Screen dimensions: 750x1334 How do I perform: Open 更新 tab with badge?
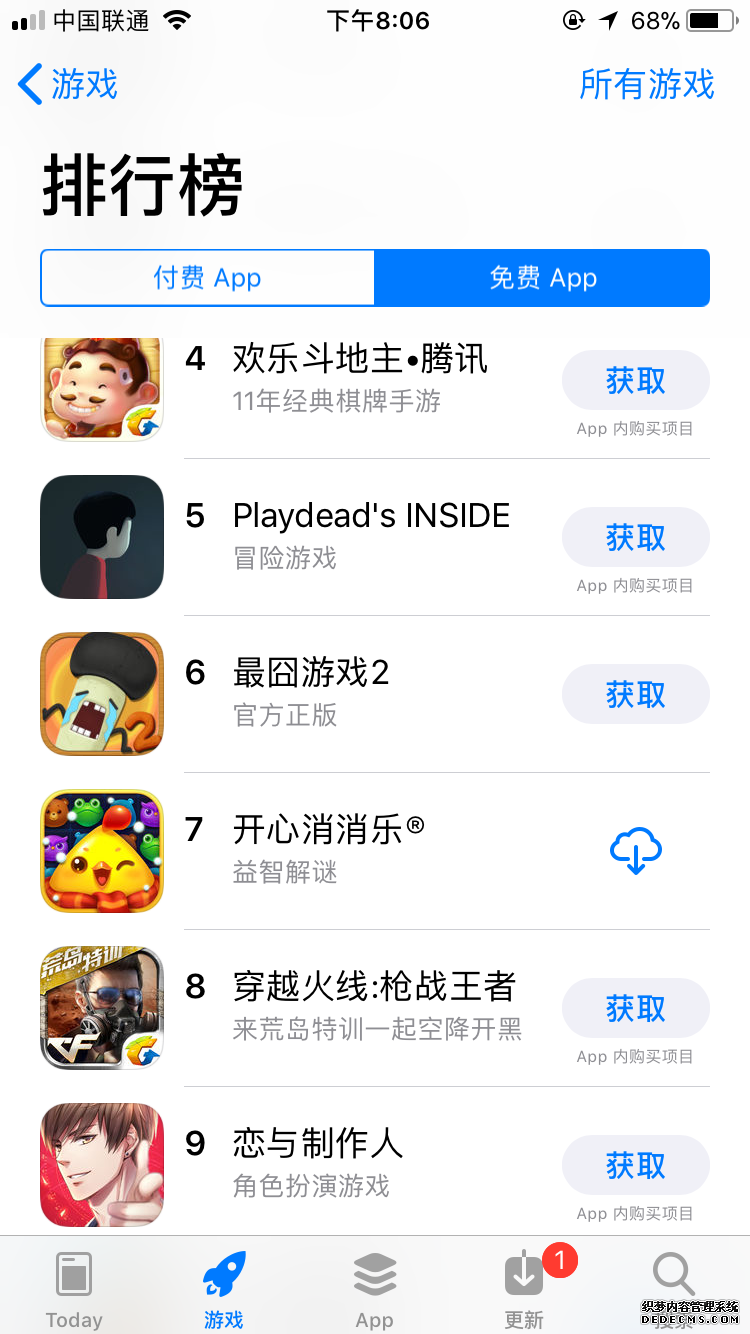(524, 1288)
